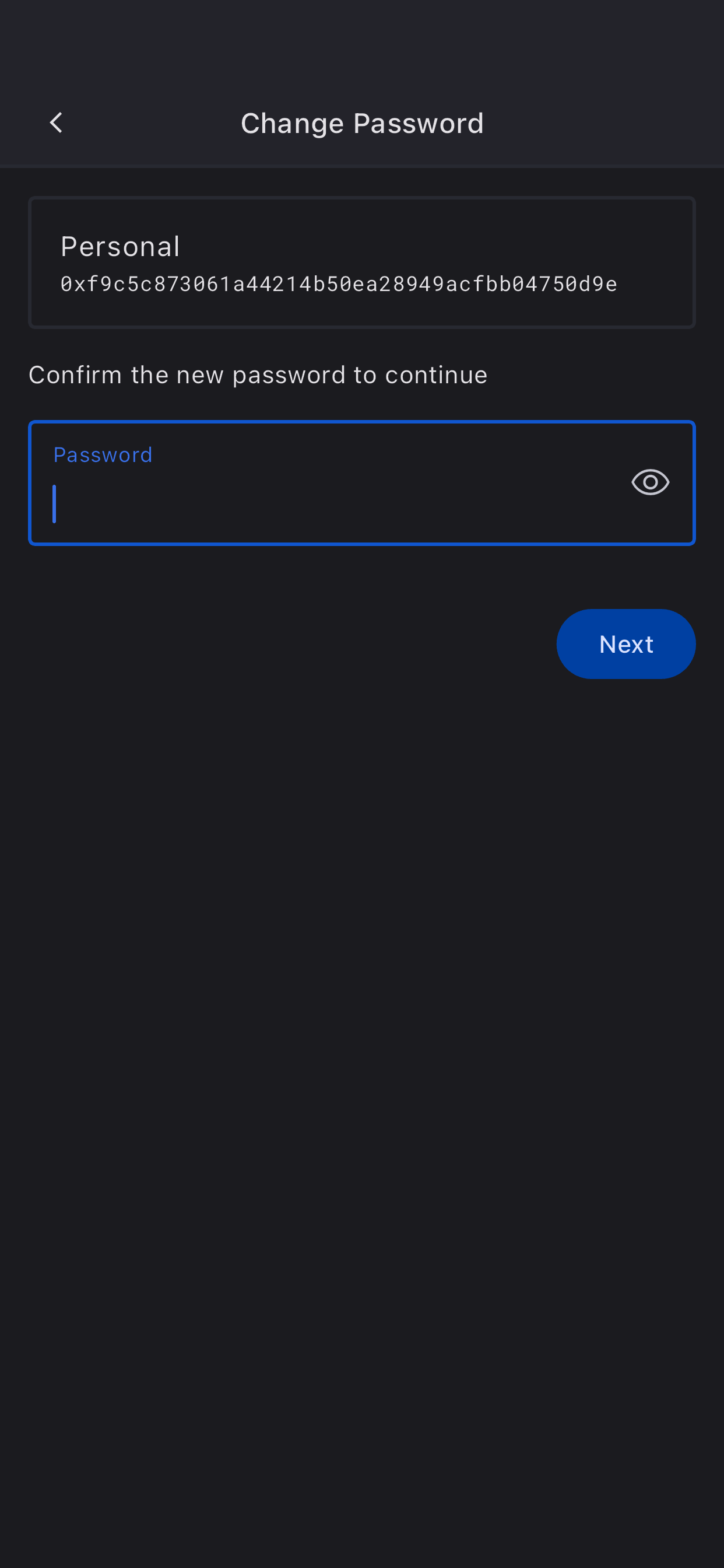Tap the Next button to continue
Viewport: 724px width, 1568px height.
tap(625, 644)
